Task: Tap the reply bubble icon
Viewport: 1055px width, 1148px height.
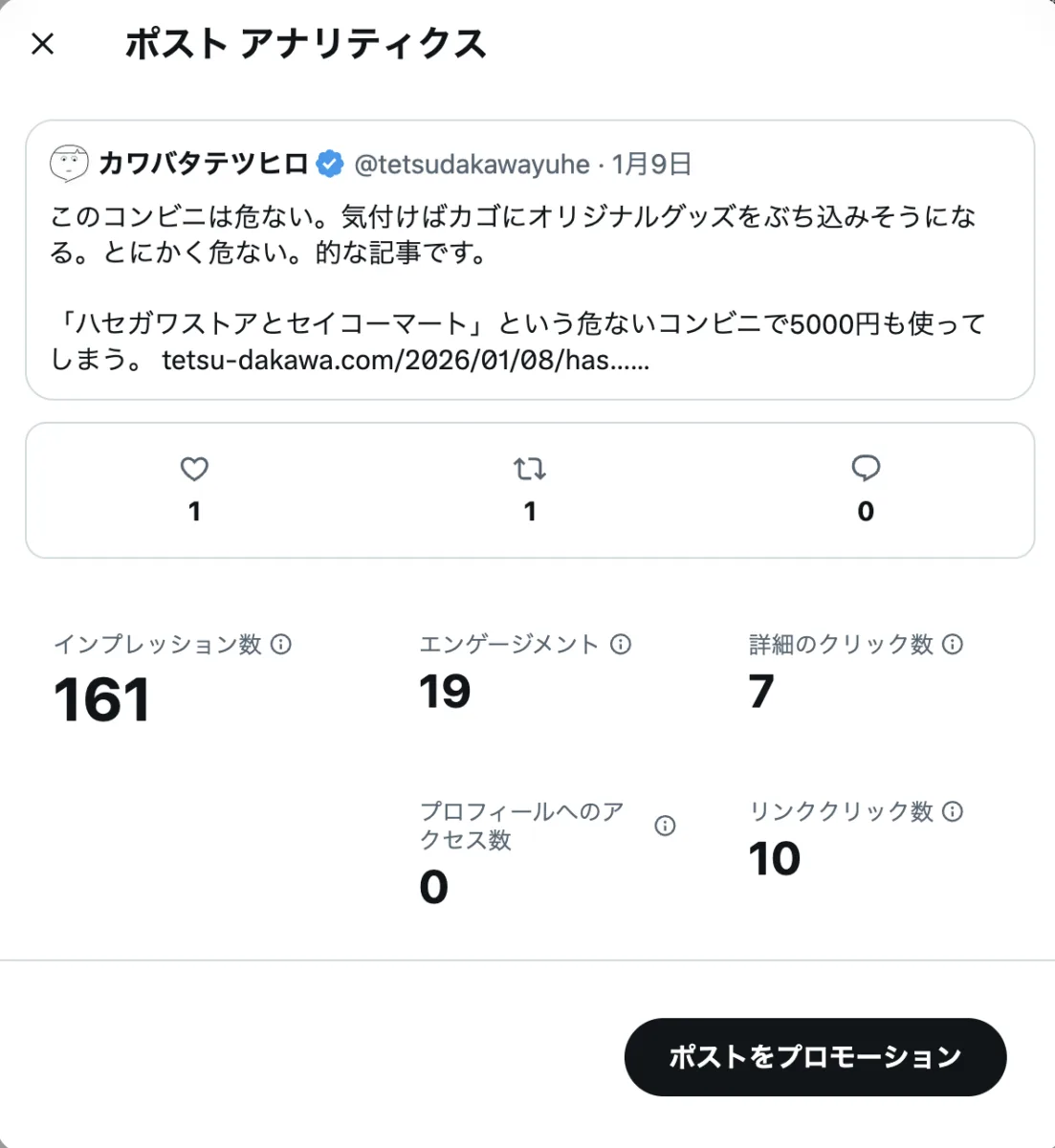Action: [x=866, y=469]
